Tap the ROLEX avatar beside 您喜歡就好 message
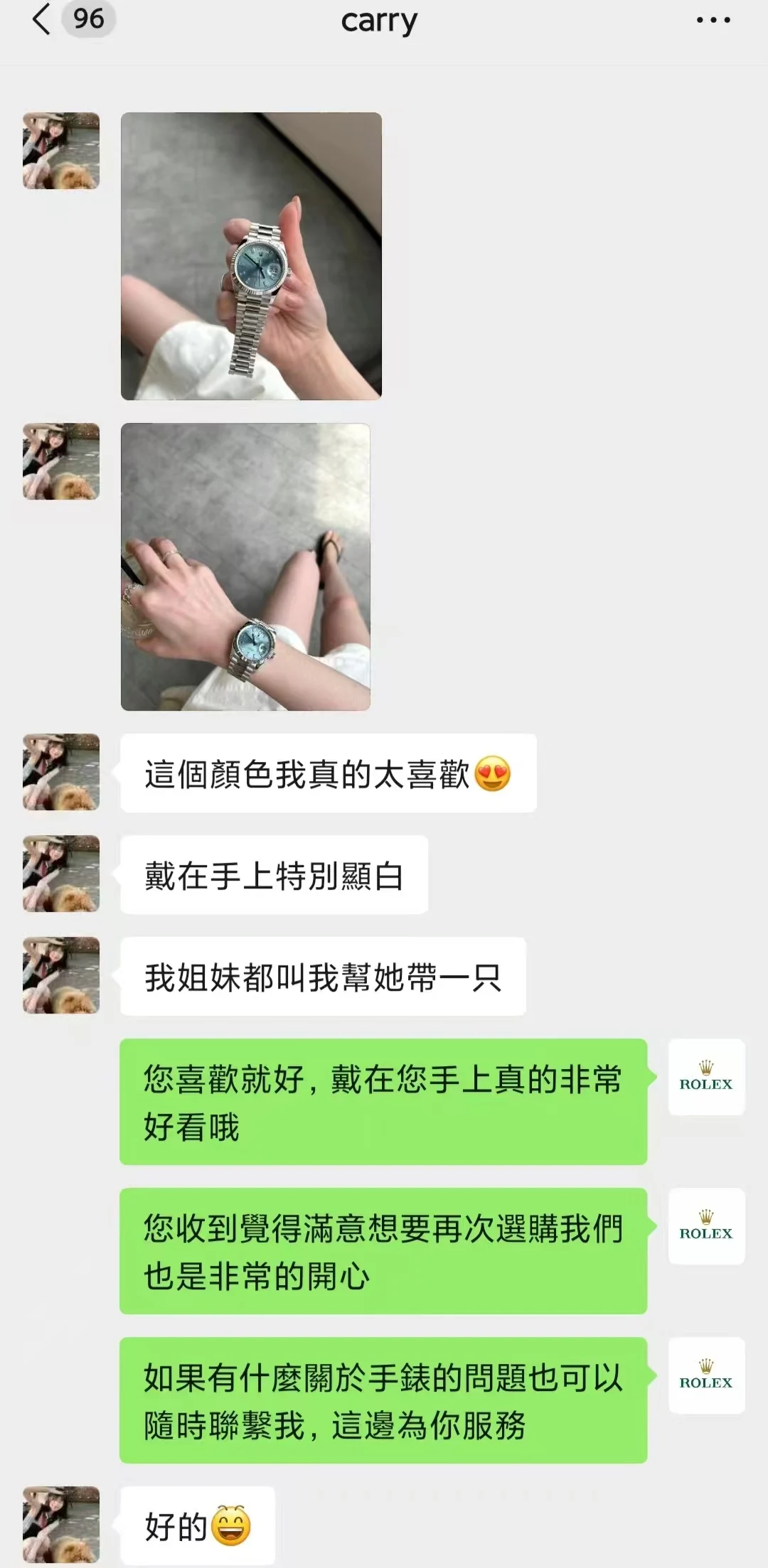Image resolution: width=768 pixels, height=1568 pixels. tap(706, 1076)
